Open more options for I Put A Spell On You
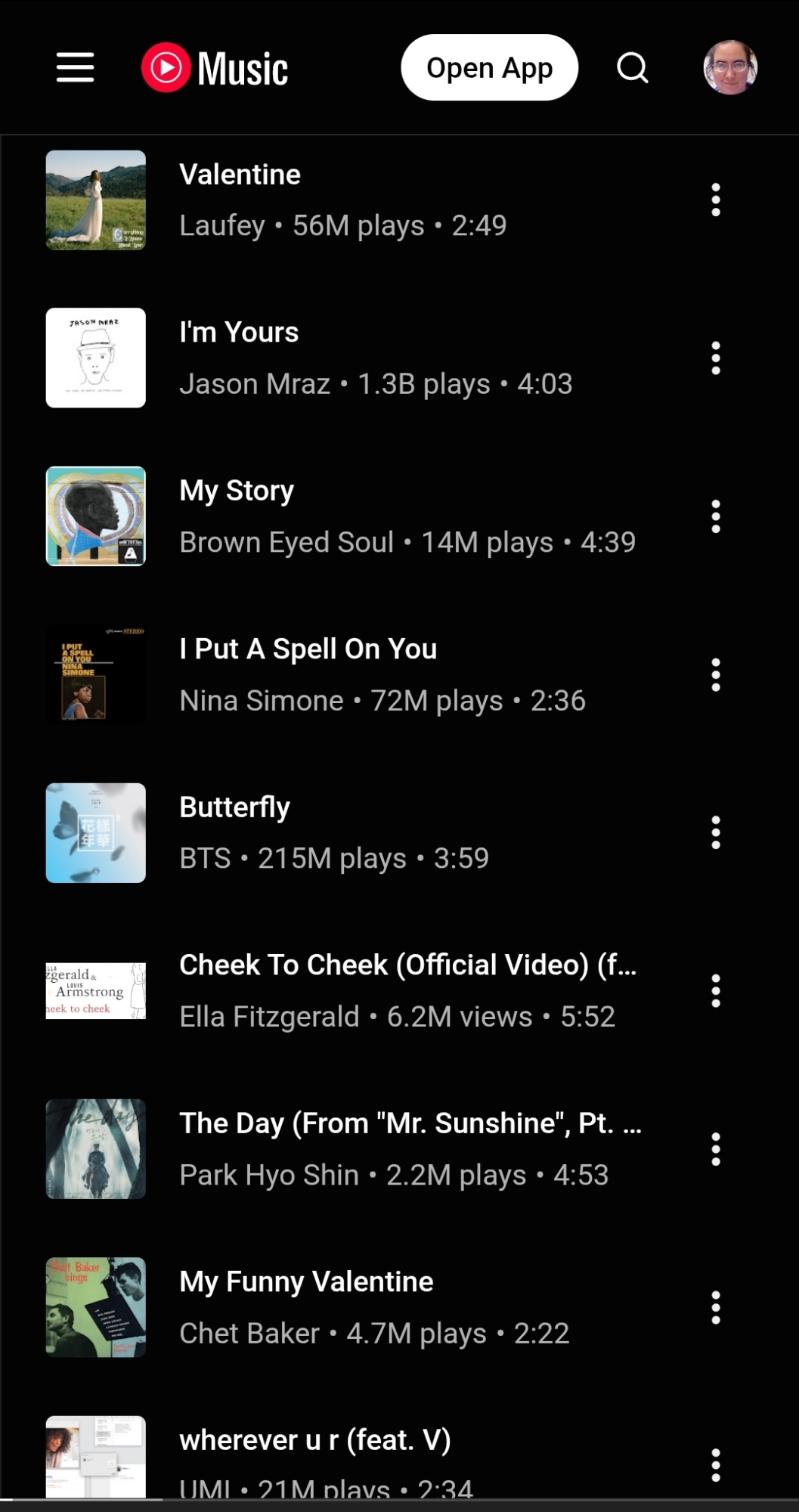 pos(715,675)
